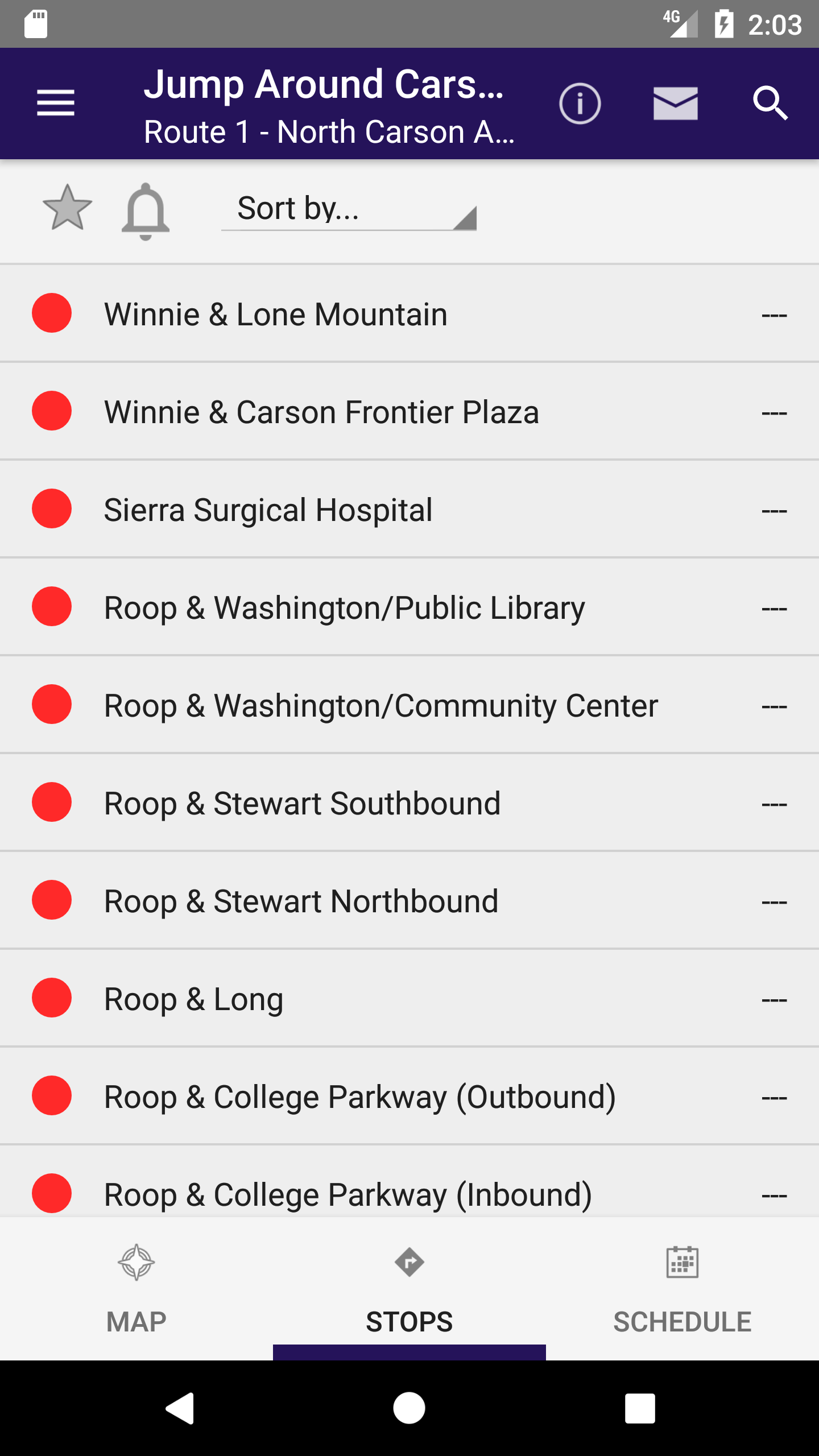Open the envelope messages icon
The image size is (819, 1456).
pyautogui.click(x=675, y=104)
